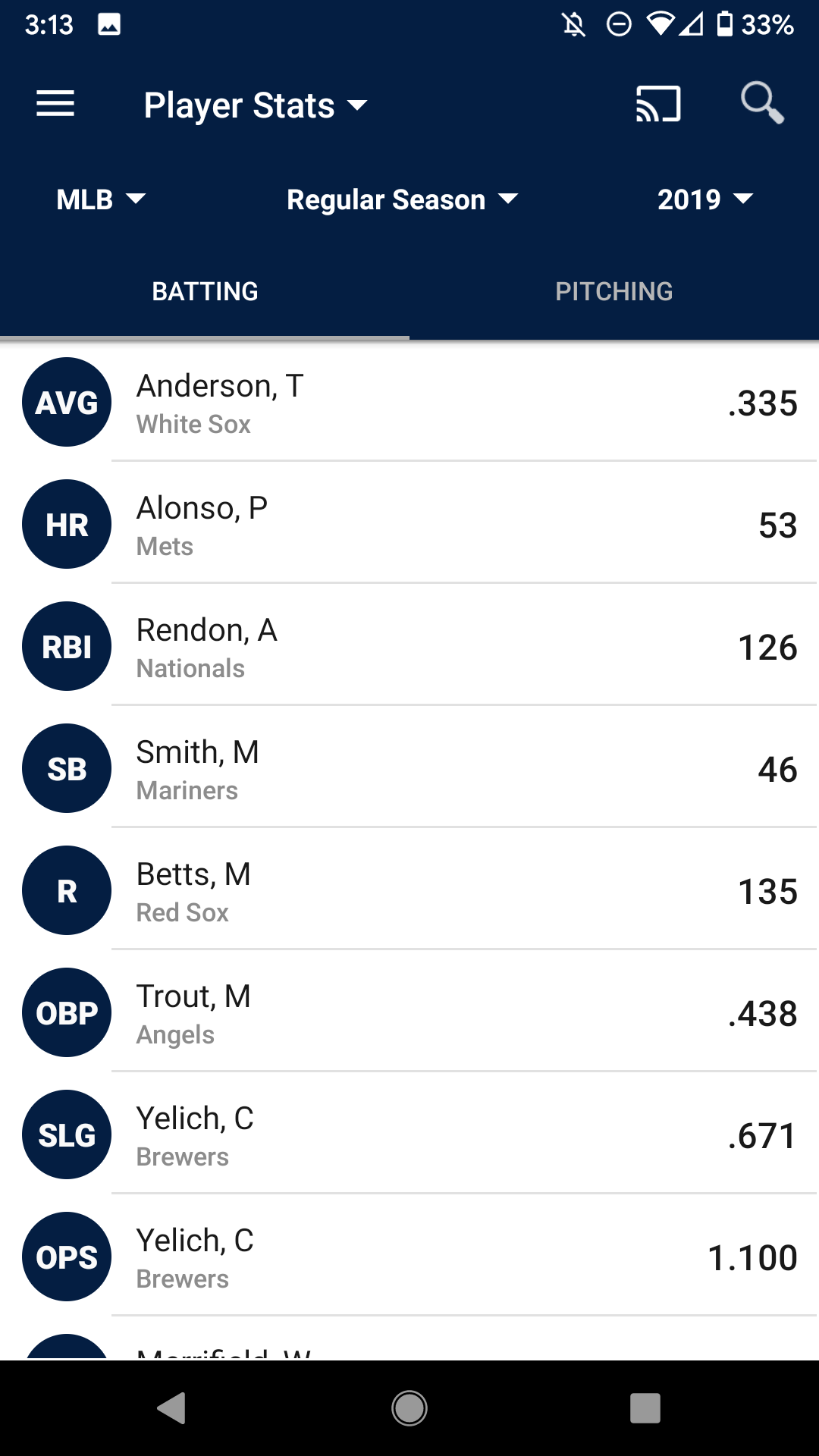Select the HR stat category circle
The width and height of the screenshot is (819, 1456).
pyautogui.click(x=66, y=524)
